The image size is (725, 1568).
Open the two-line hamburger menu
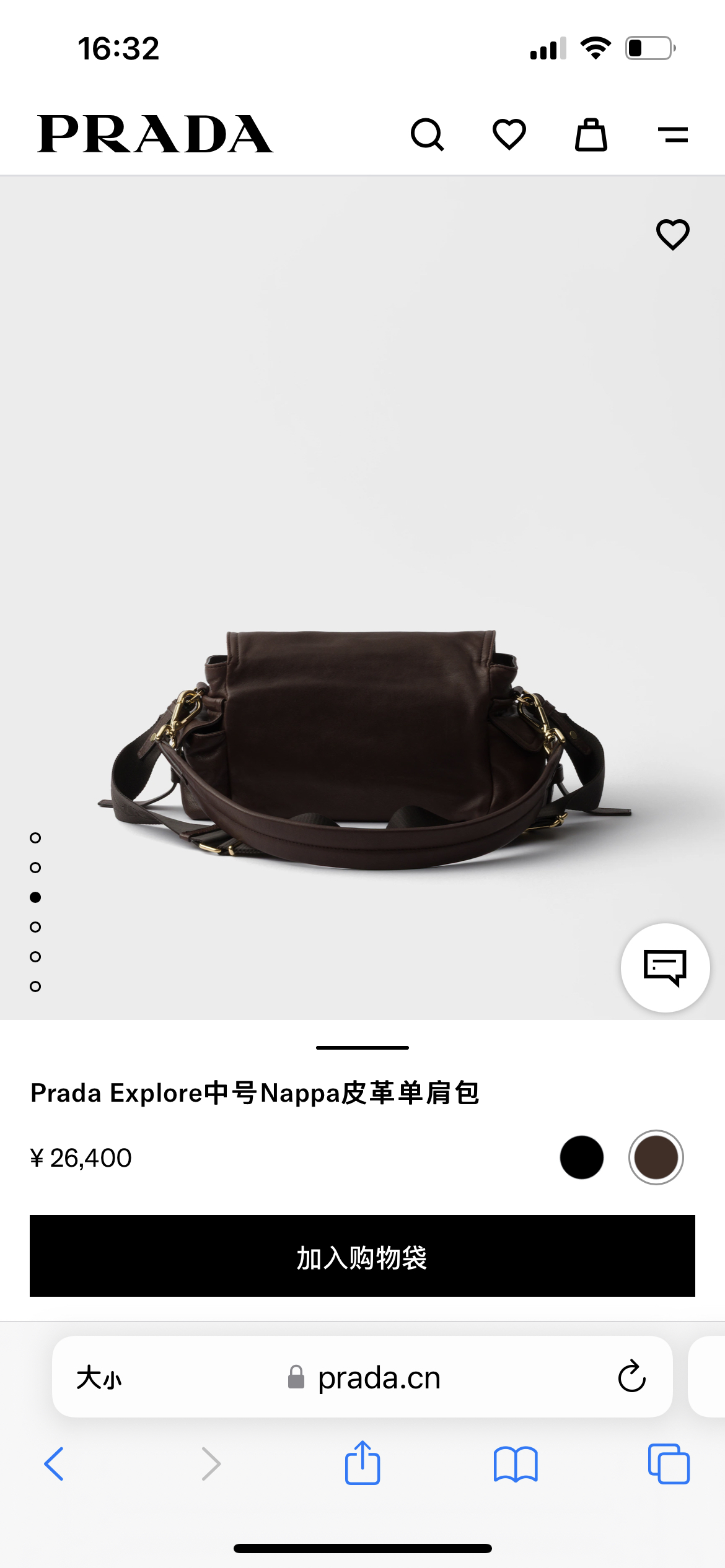(x=672, y=134)
